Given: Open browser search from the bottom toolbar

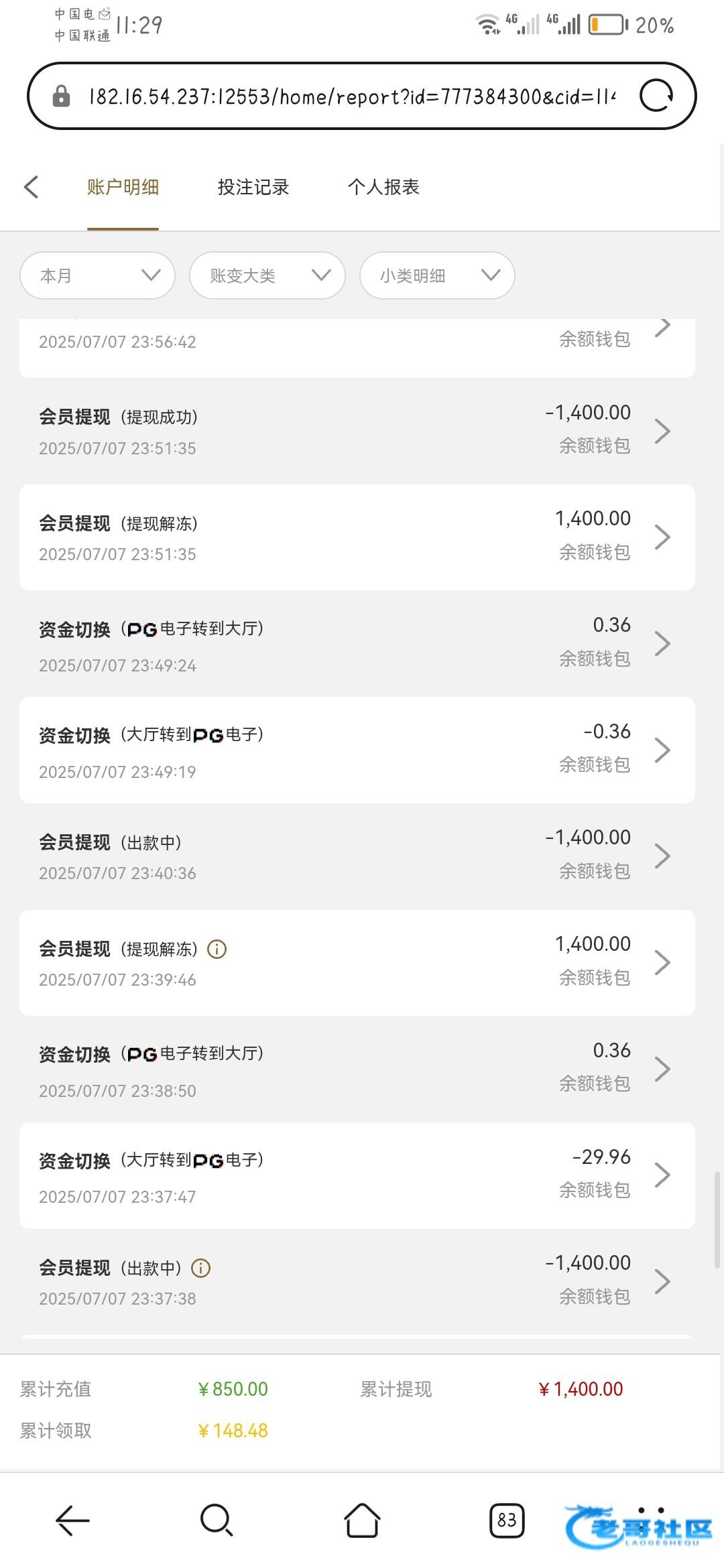Looking at the screenshot, I should [x=217, y=1520].
